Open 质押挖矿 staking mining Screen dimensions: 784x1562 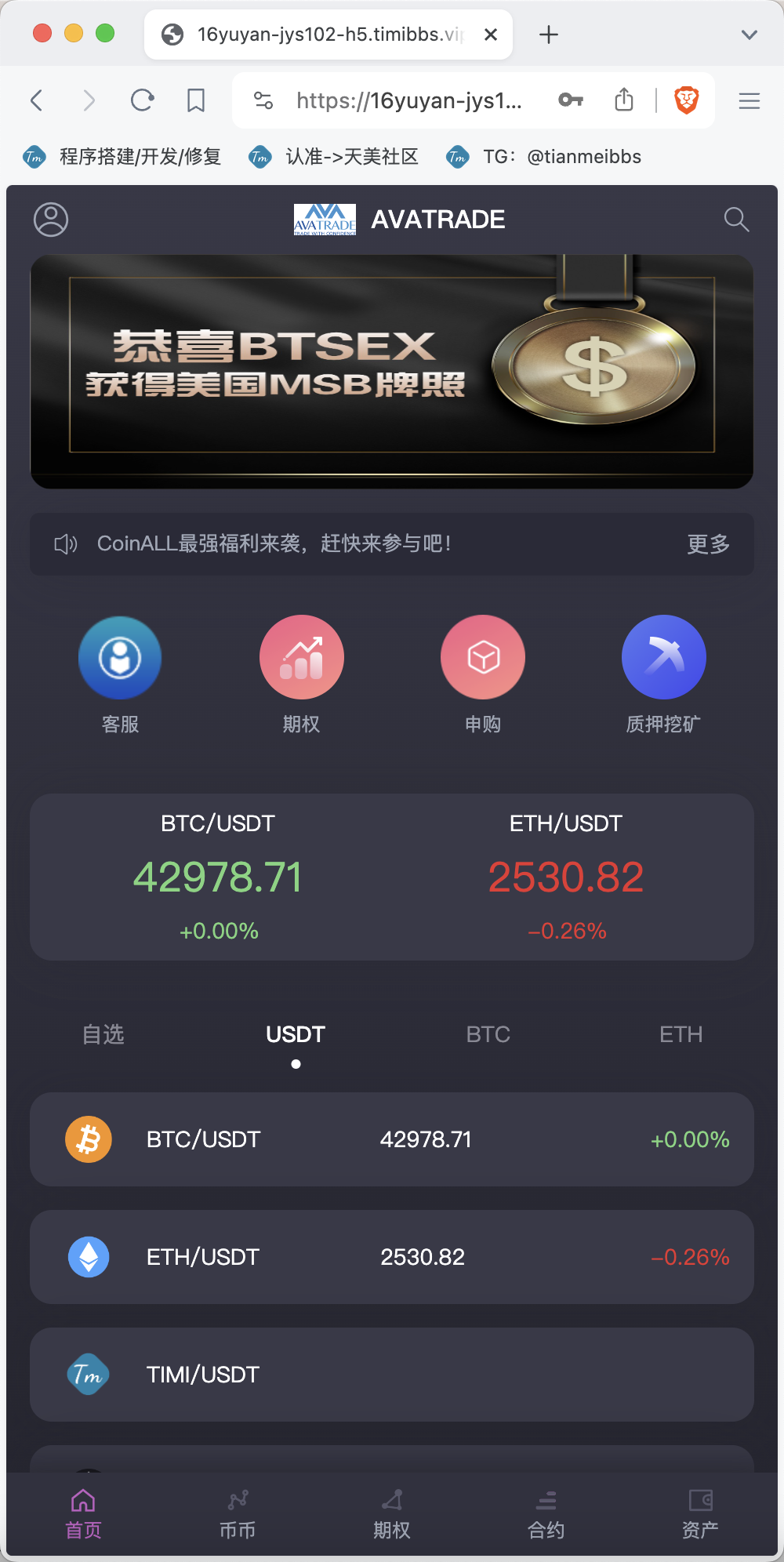(x=663, y=658)
